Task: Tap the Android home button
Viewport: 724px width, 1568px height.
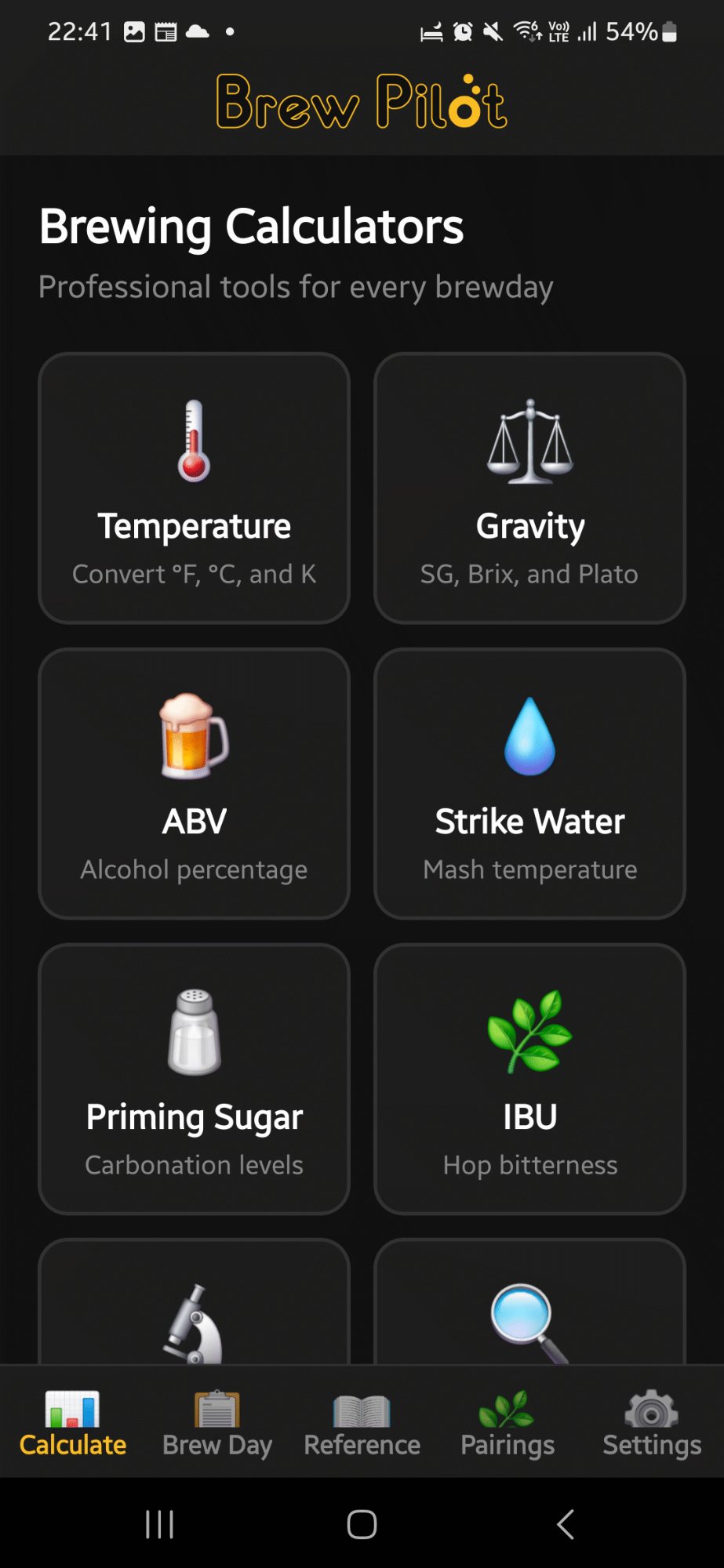Action: click(x=362, y=1523)
